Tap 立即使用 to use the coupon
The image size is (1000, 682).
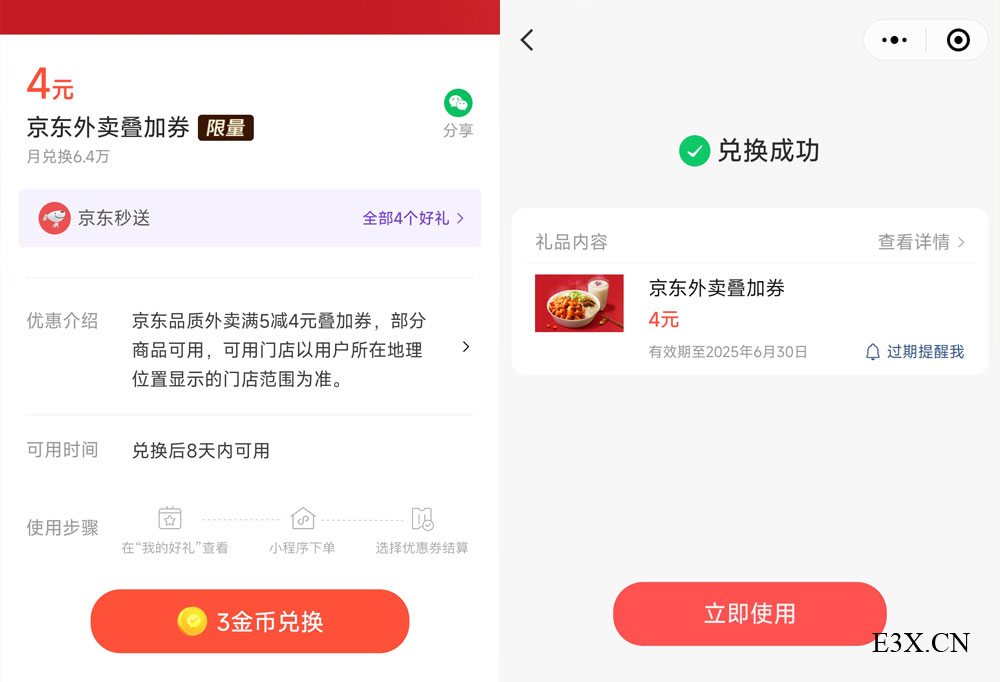749,613
